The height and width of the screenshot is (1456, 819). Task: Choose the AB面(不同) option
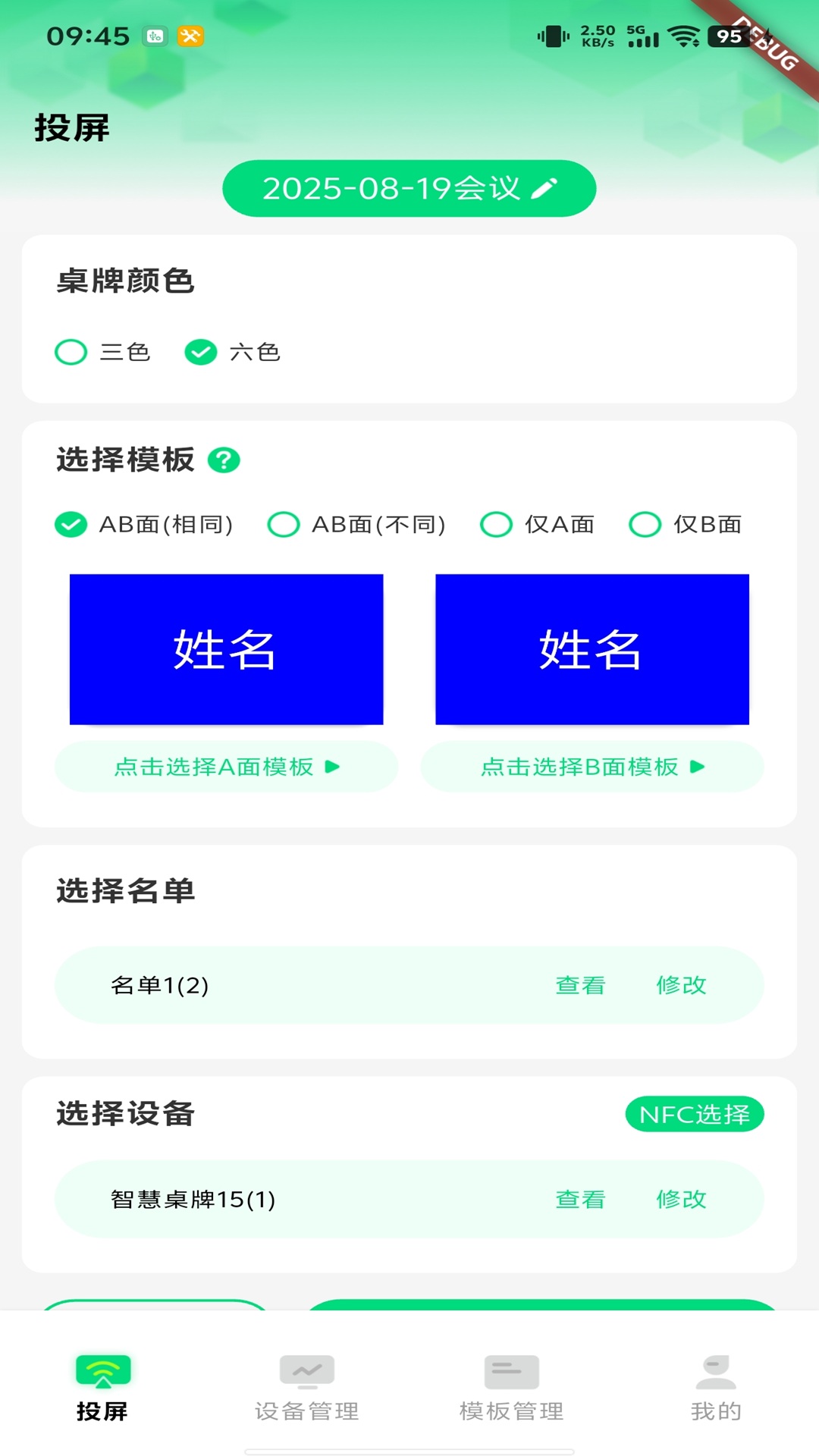tap(284, 524)
